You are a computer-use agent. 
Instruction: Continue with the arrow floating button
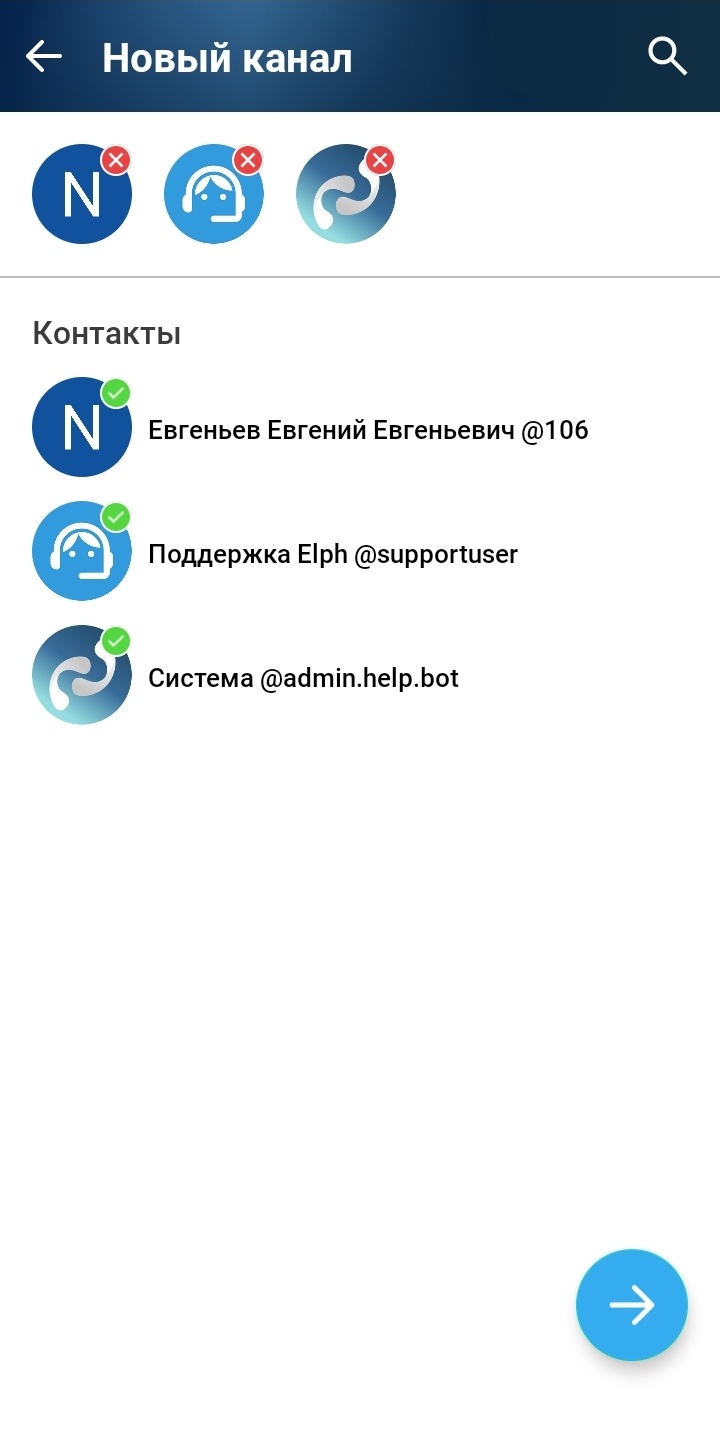coord(632,1305)
